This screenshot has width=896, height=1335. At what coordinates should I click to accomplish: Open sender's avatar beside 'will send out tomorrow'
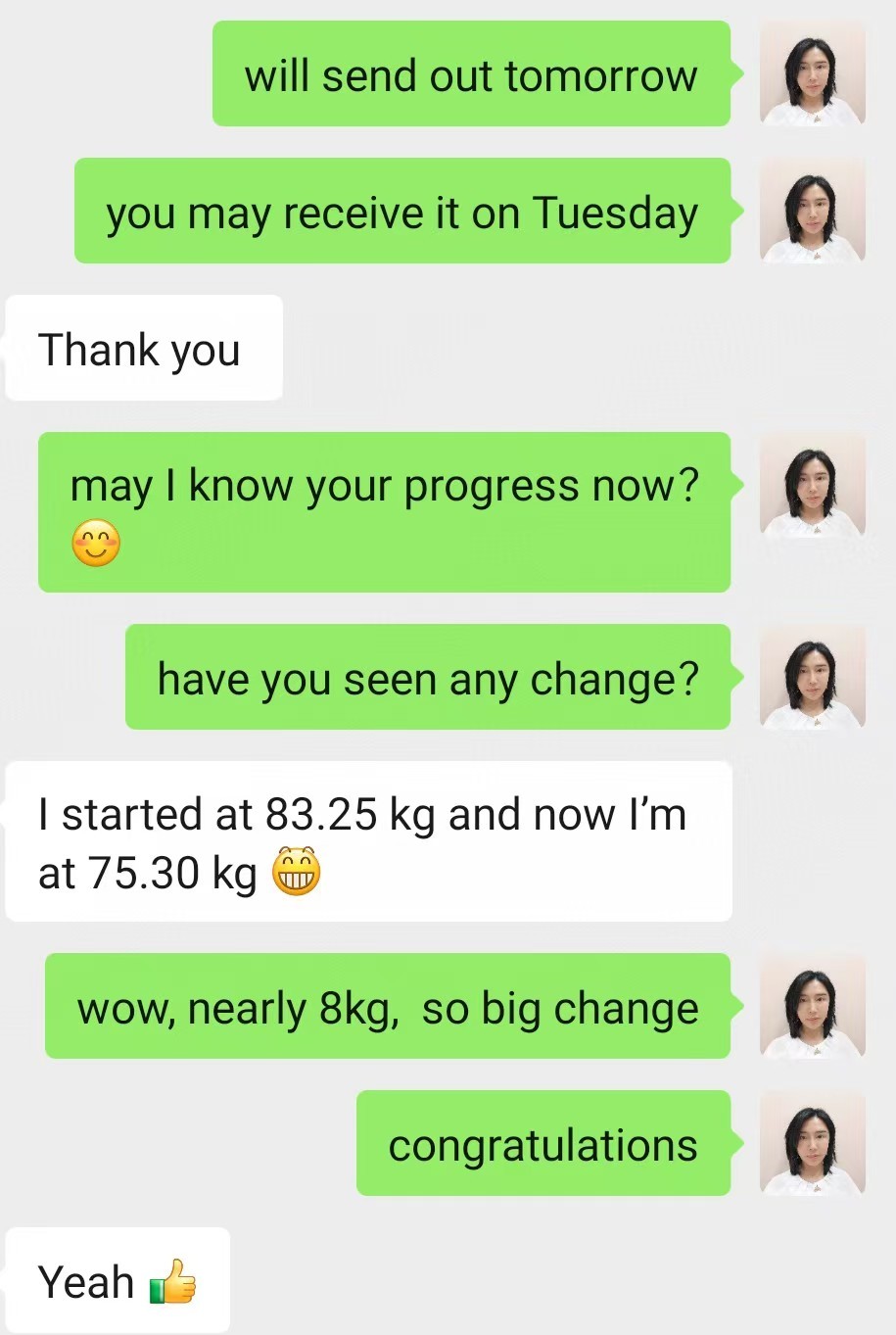coord(812,73)
